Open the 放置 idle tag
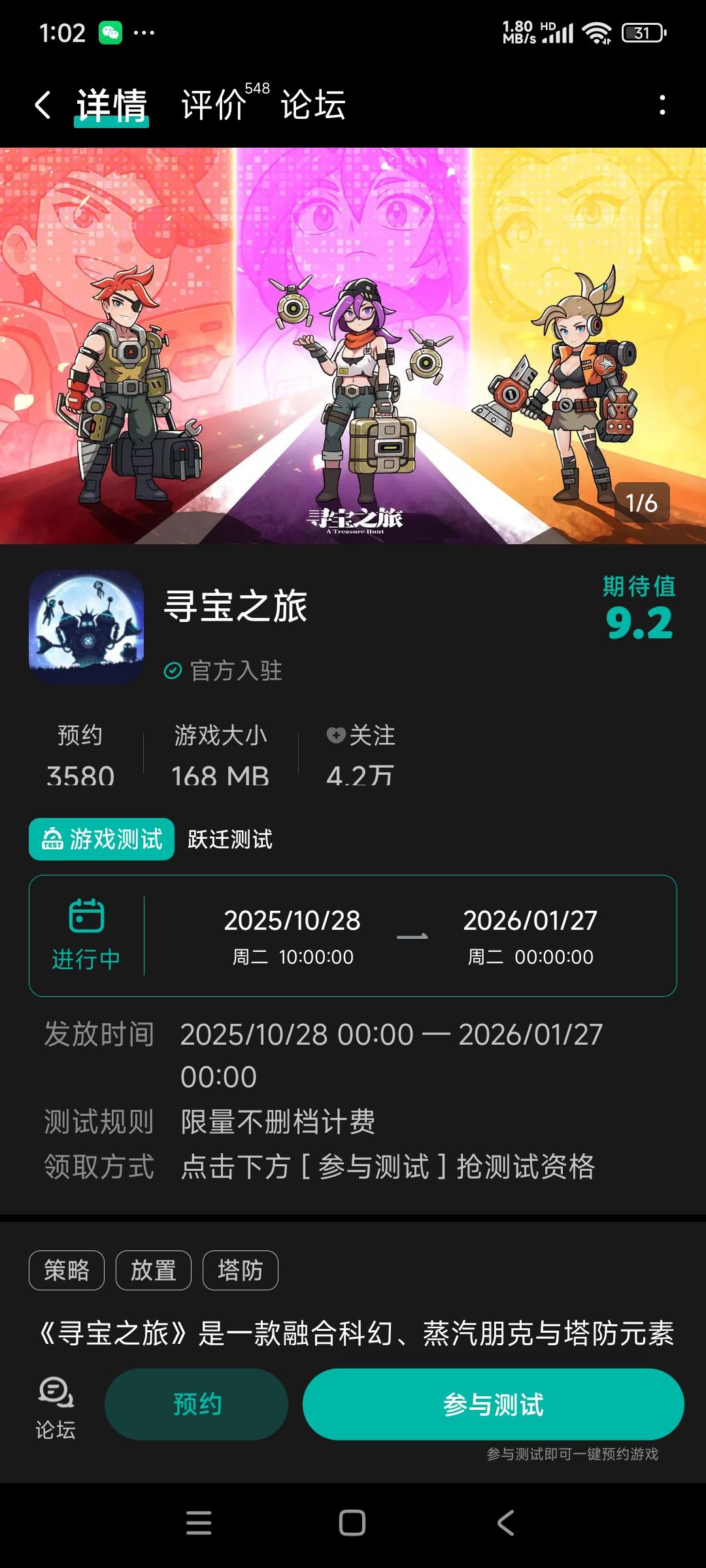Image resolution: width=706 pixels, height=1568 pixels. [154, 1270]
